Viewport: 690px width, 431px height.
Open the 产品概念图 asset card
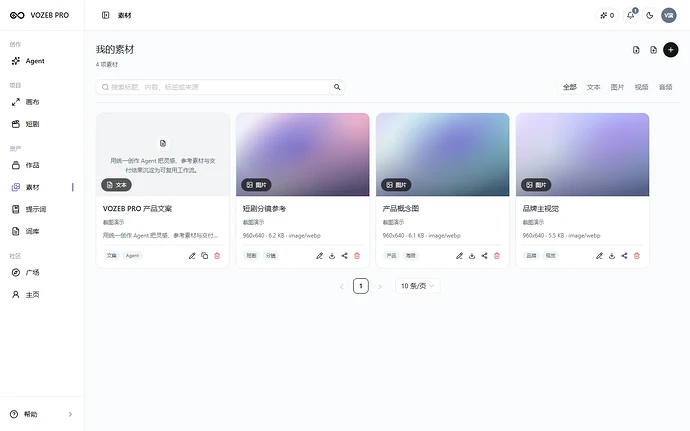pos(442,190)
